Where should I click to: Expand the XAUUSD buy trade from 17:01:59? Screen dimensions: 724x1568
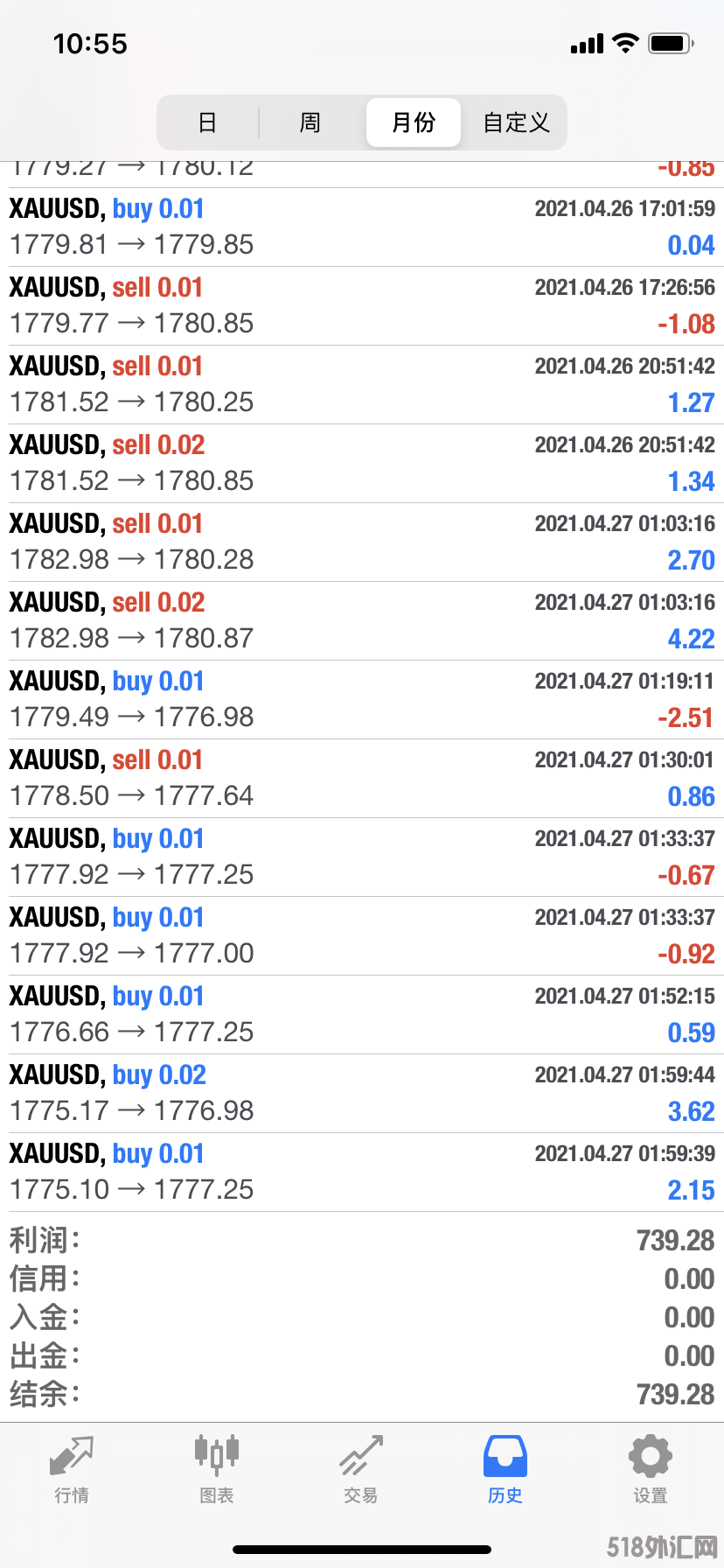click(x=362, y=227)
